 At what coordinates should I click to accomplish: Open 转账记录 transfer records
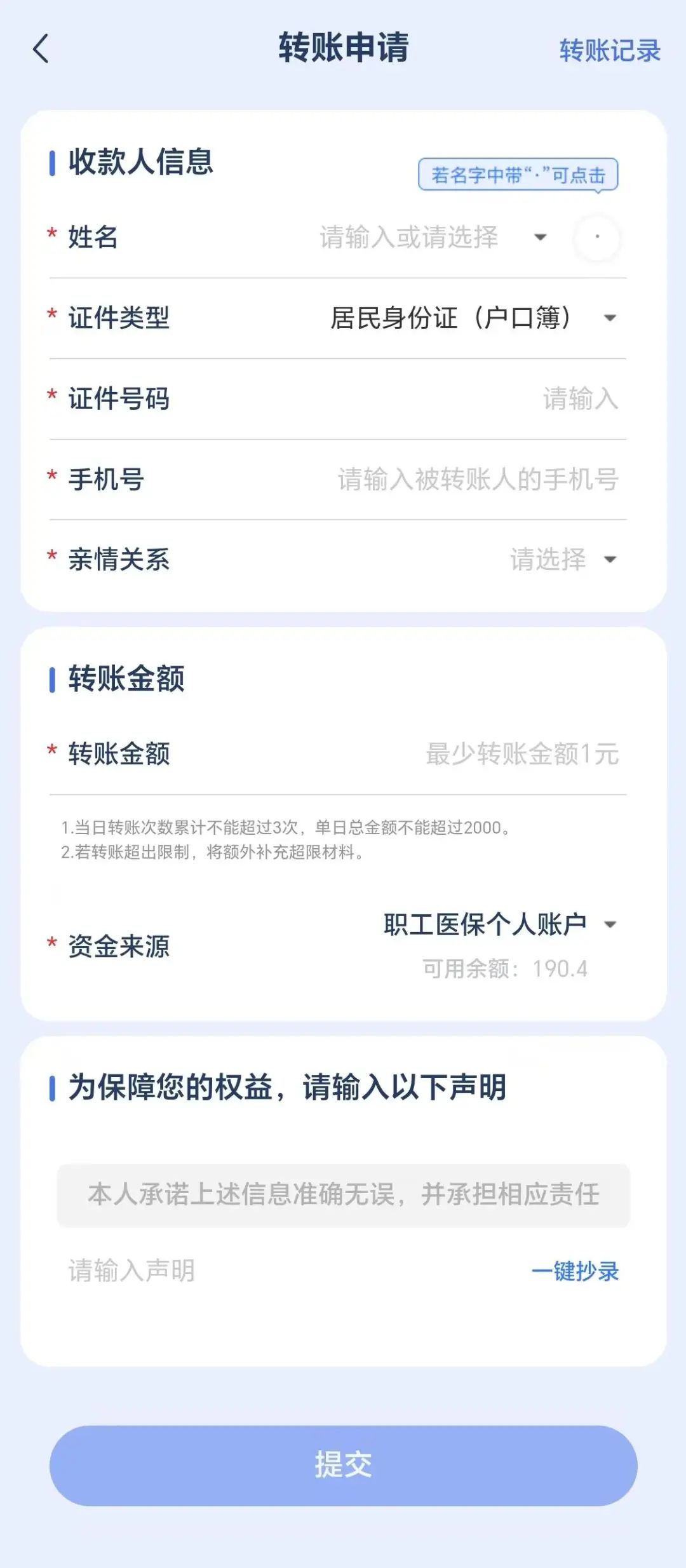point(610,51)
